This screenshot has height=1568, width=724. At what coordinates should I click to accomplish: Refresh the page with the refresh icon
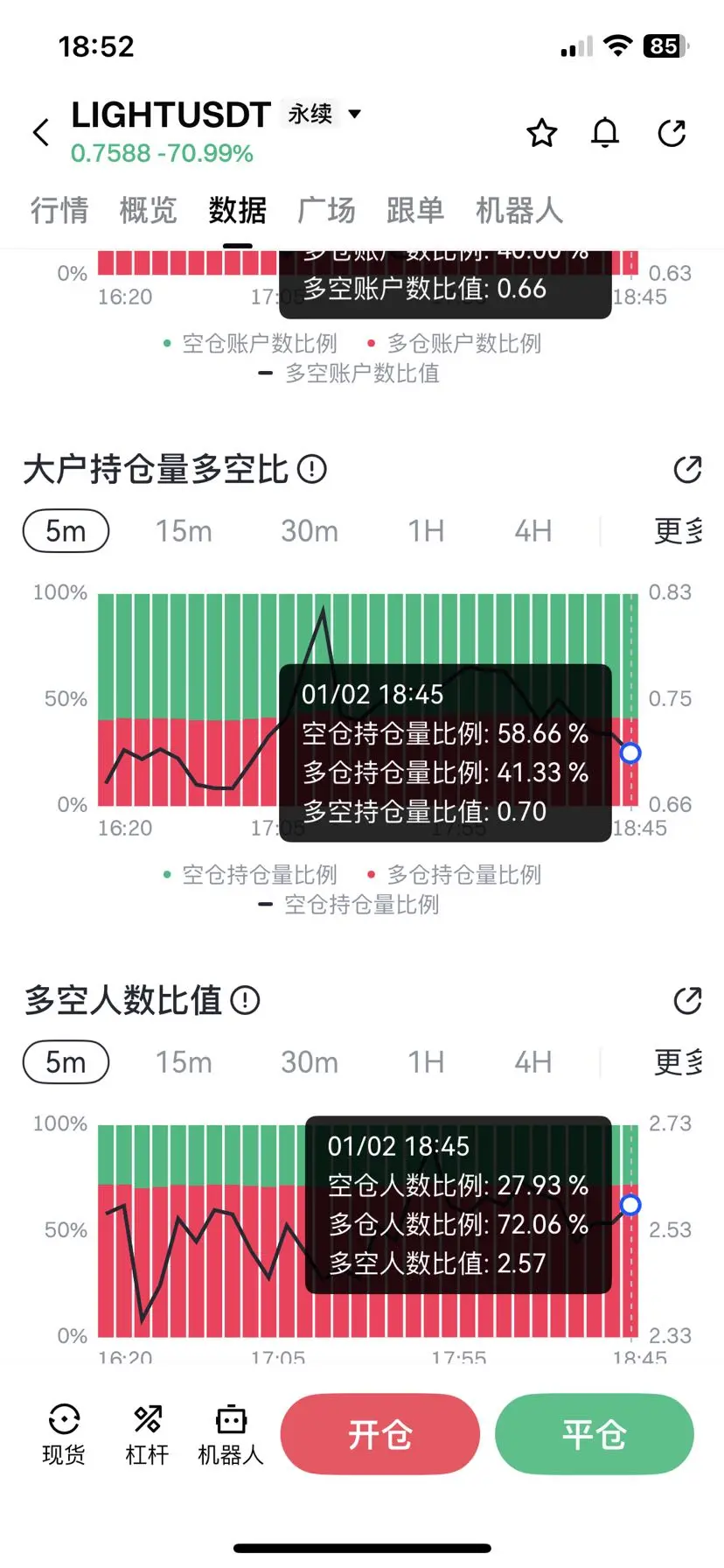(x=672, y=133)
